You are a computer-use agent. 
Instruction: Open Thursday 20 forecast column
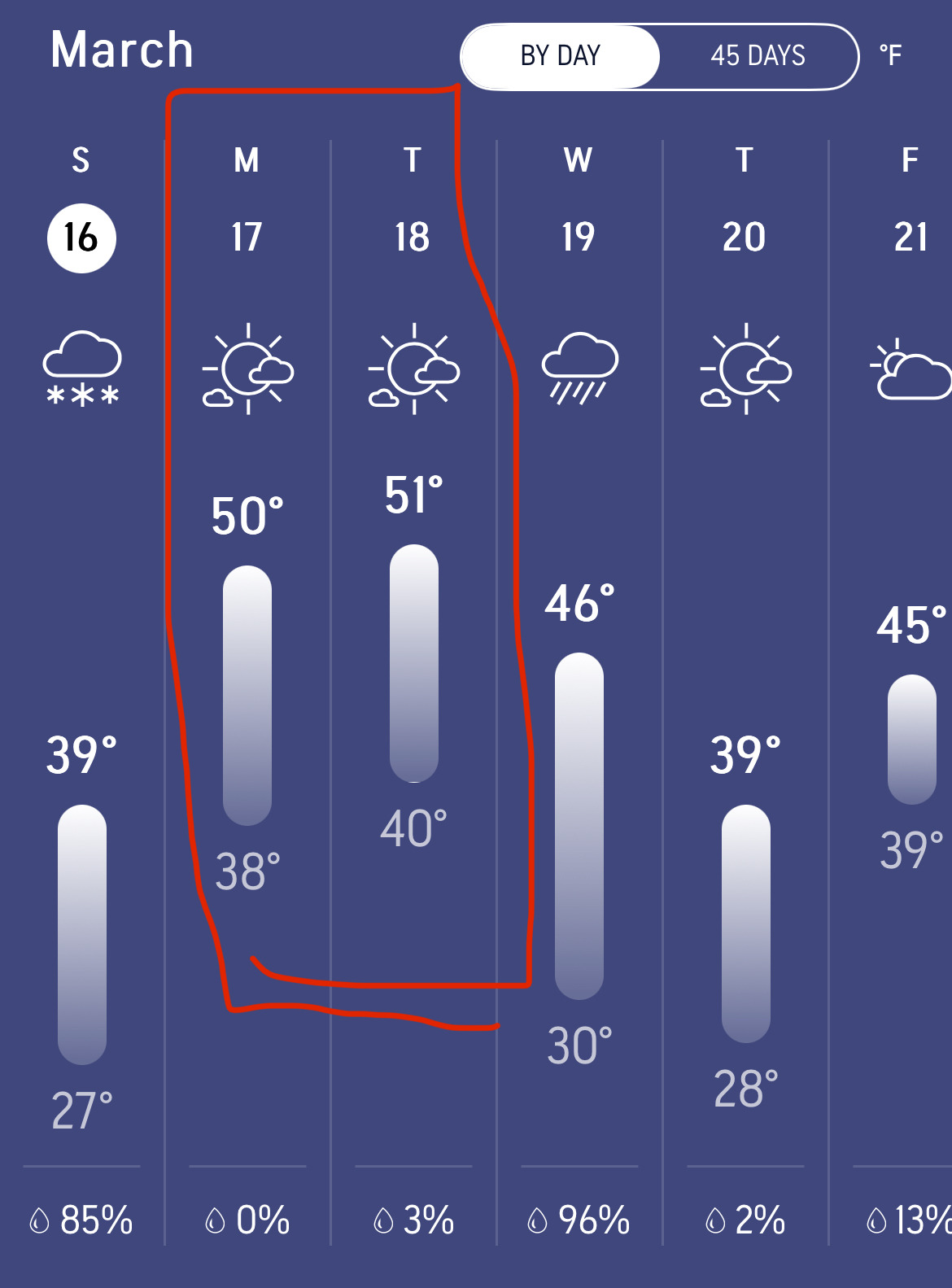coord(745,238)
